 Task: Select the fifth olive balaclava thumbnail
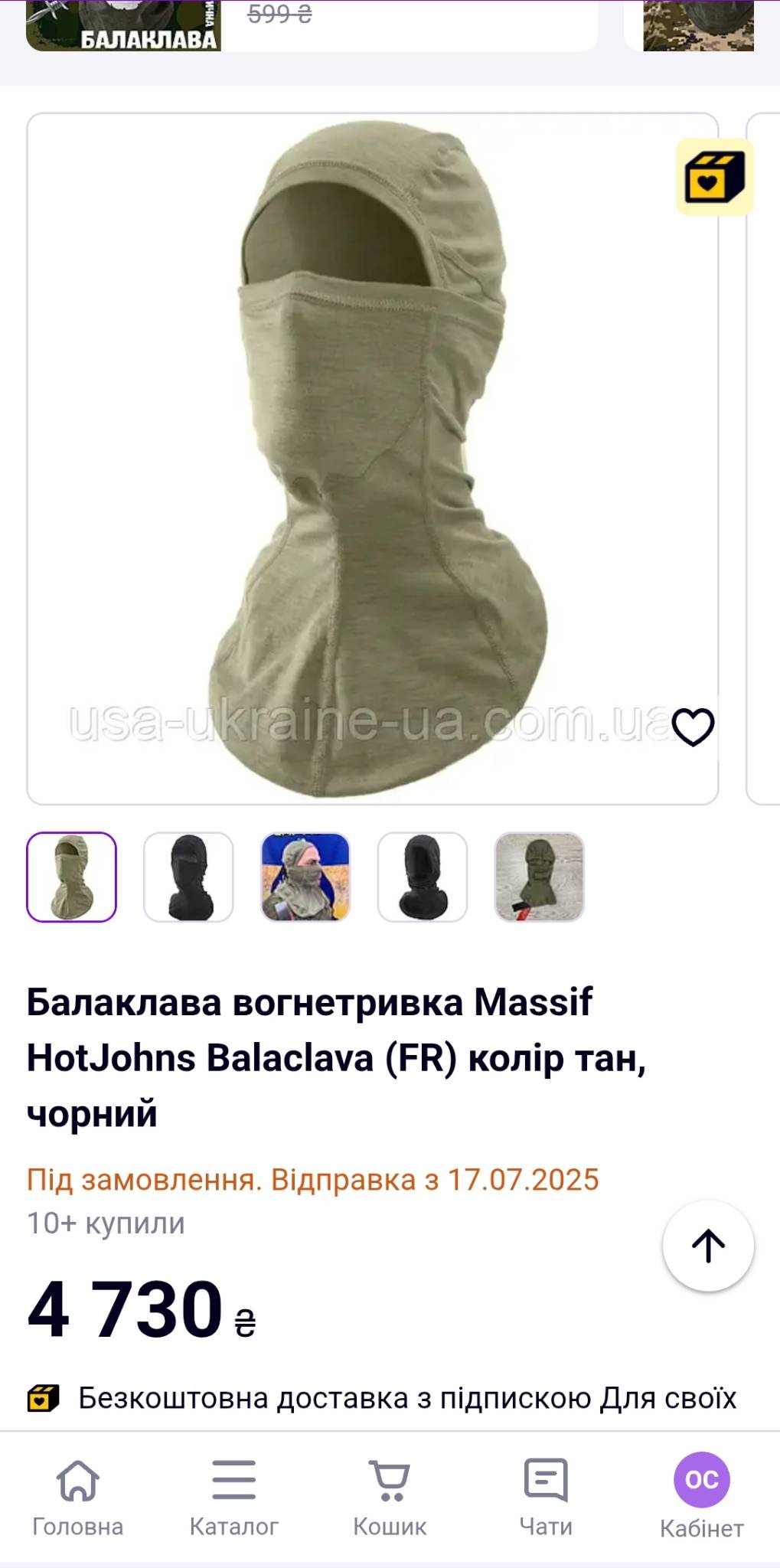tap(540, 877)
